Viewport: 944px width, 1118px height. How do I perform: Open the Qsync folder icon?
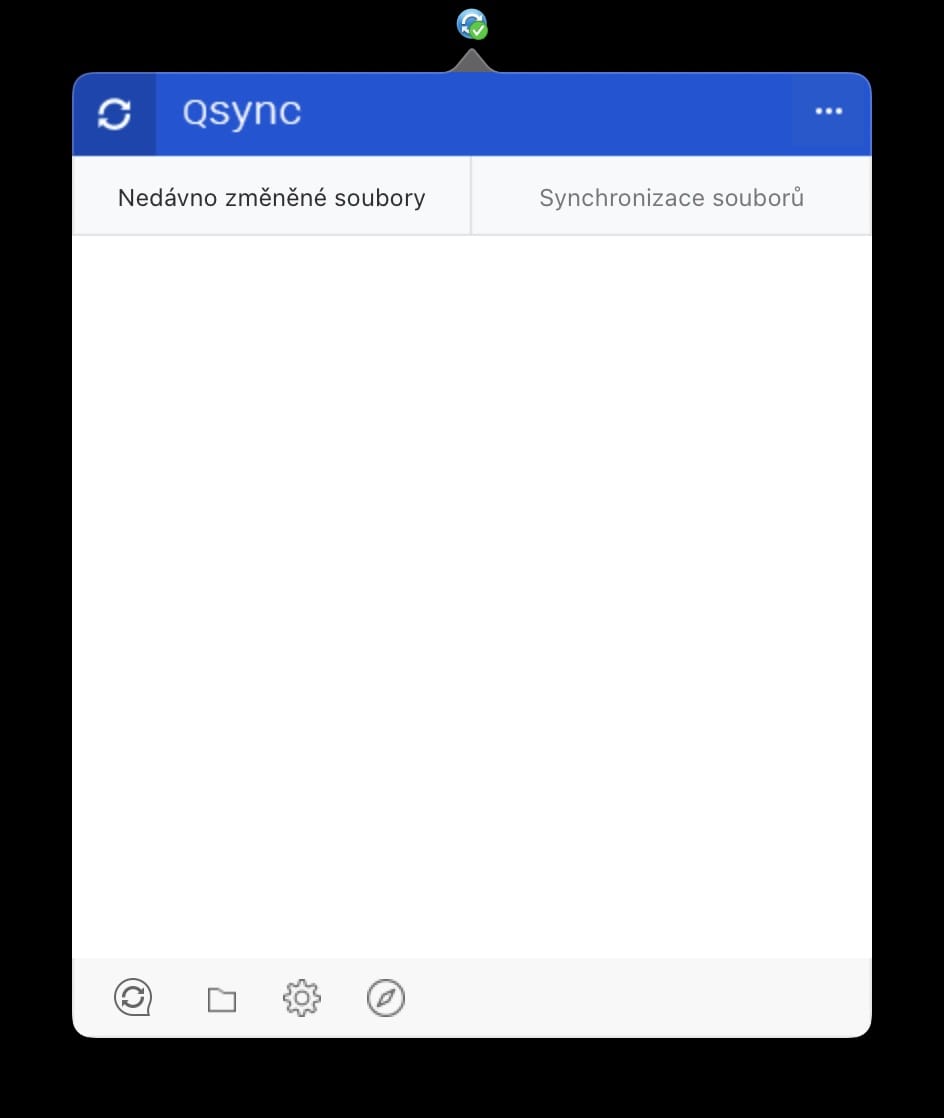221,999
